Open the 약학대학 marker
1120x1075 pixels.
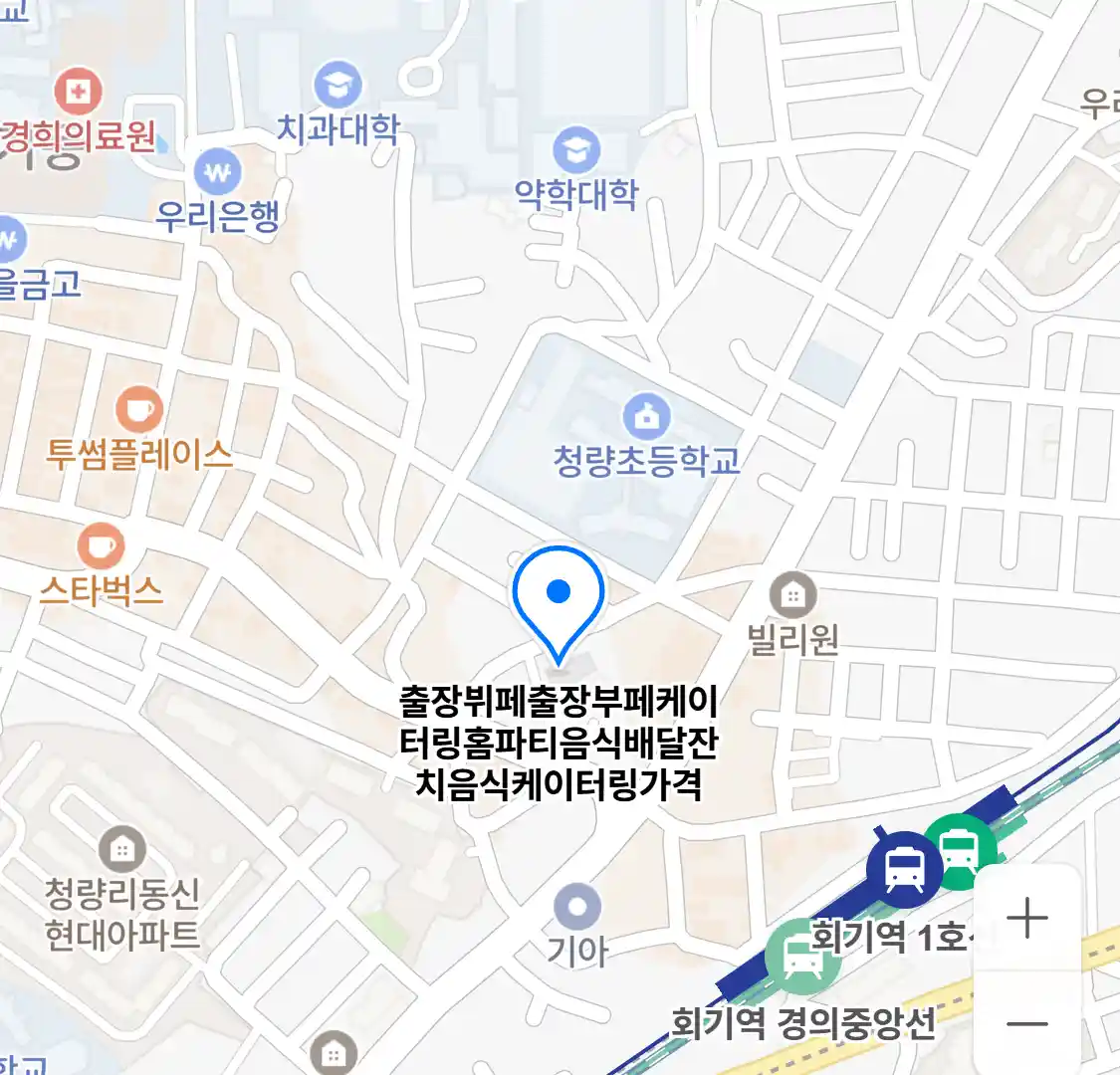coord(576,151)
